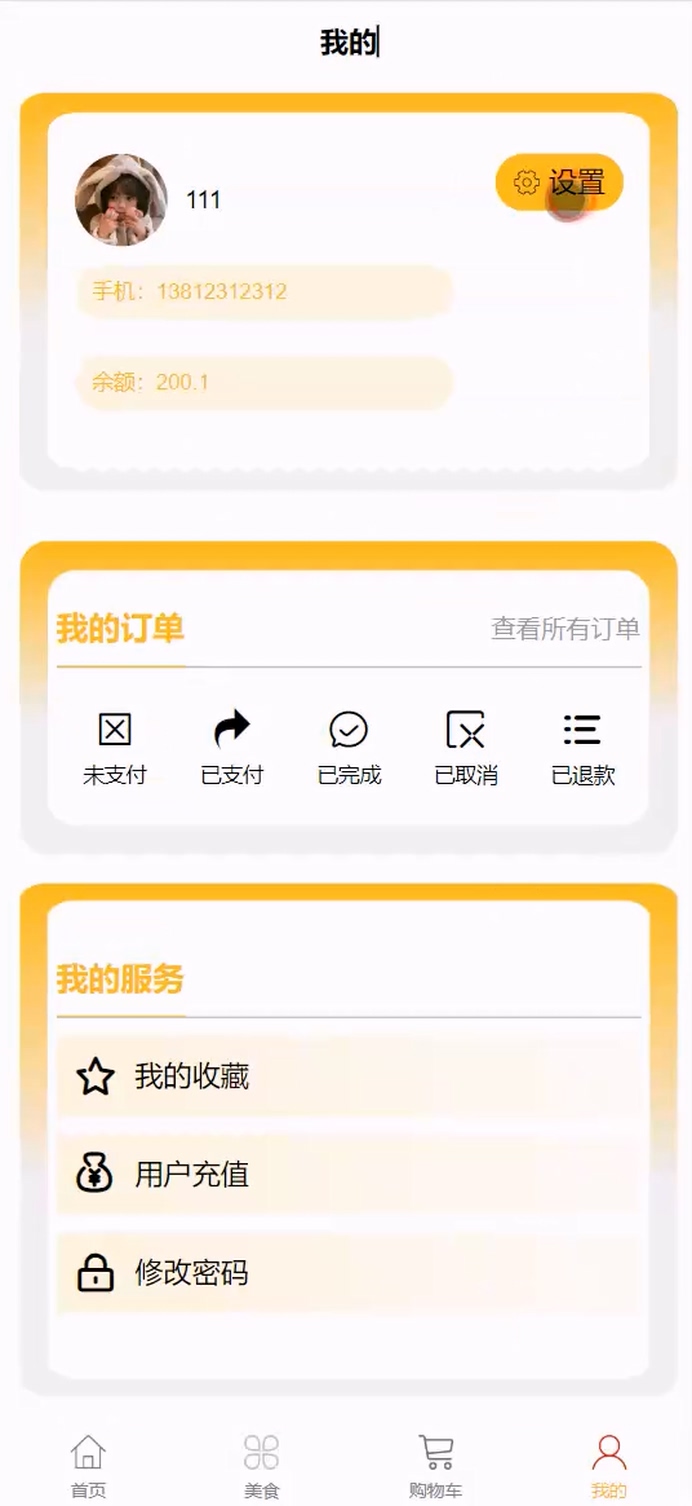
Task: Switch to the 购物车 cart tab
Action: pos(435,1466)
